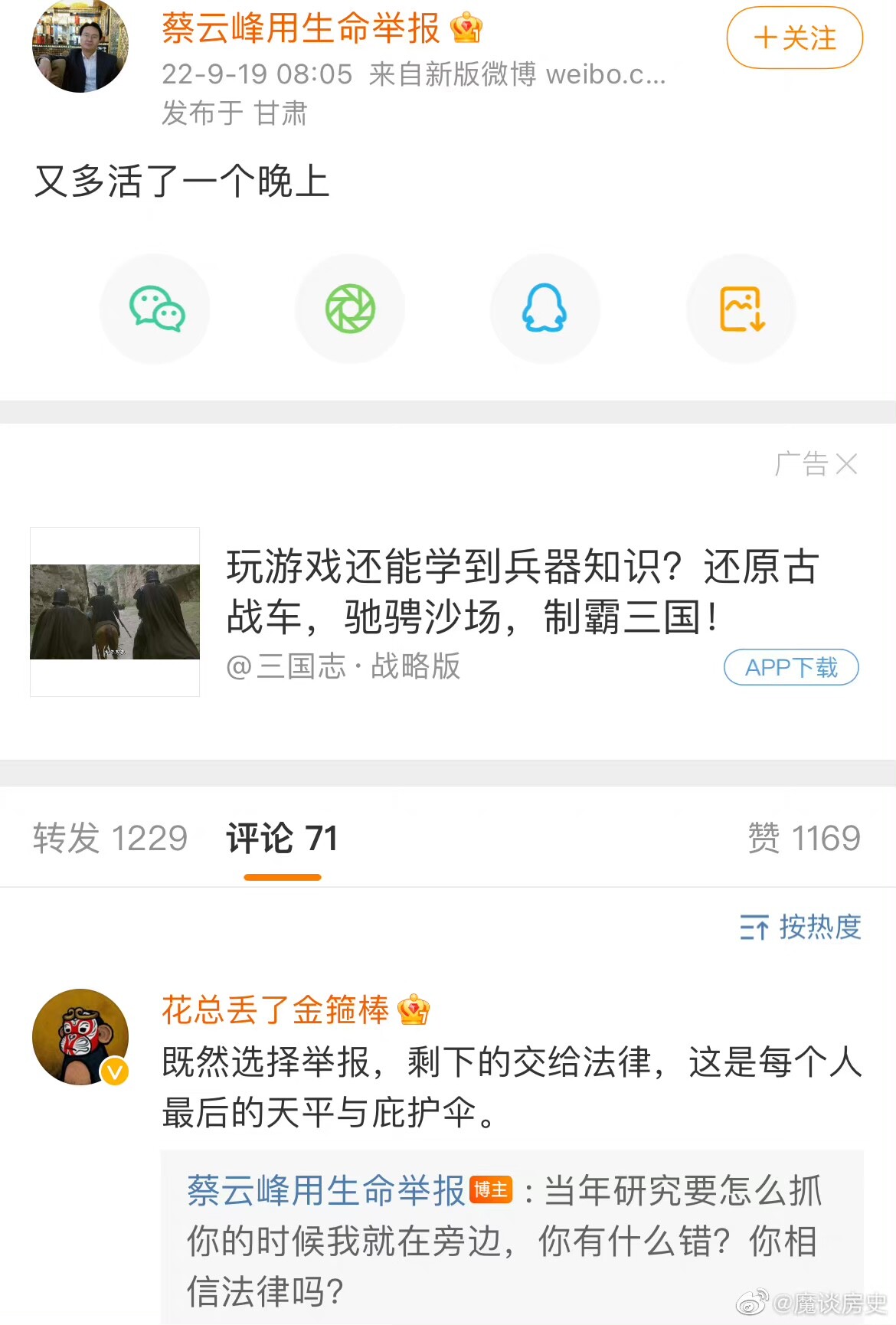
Task: Download the app via APP下载
Action: 790,667
